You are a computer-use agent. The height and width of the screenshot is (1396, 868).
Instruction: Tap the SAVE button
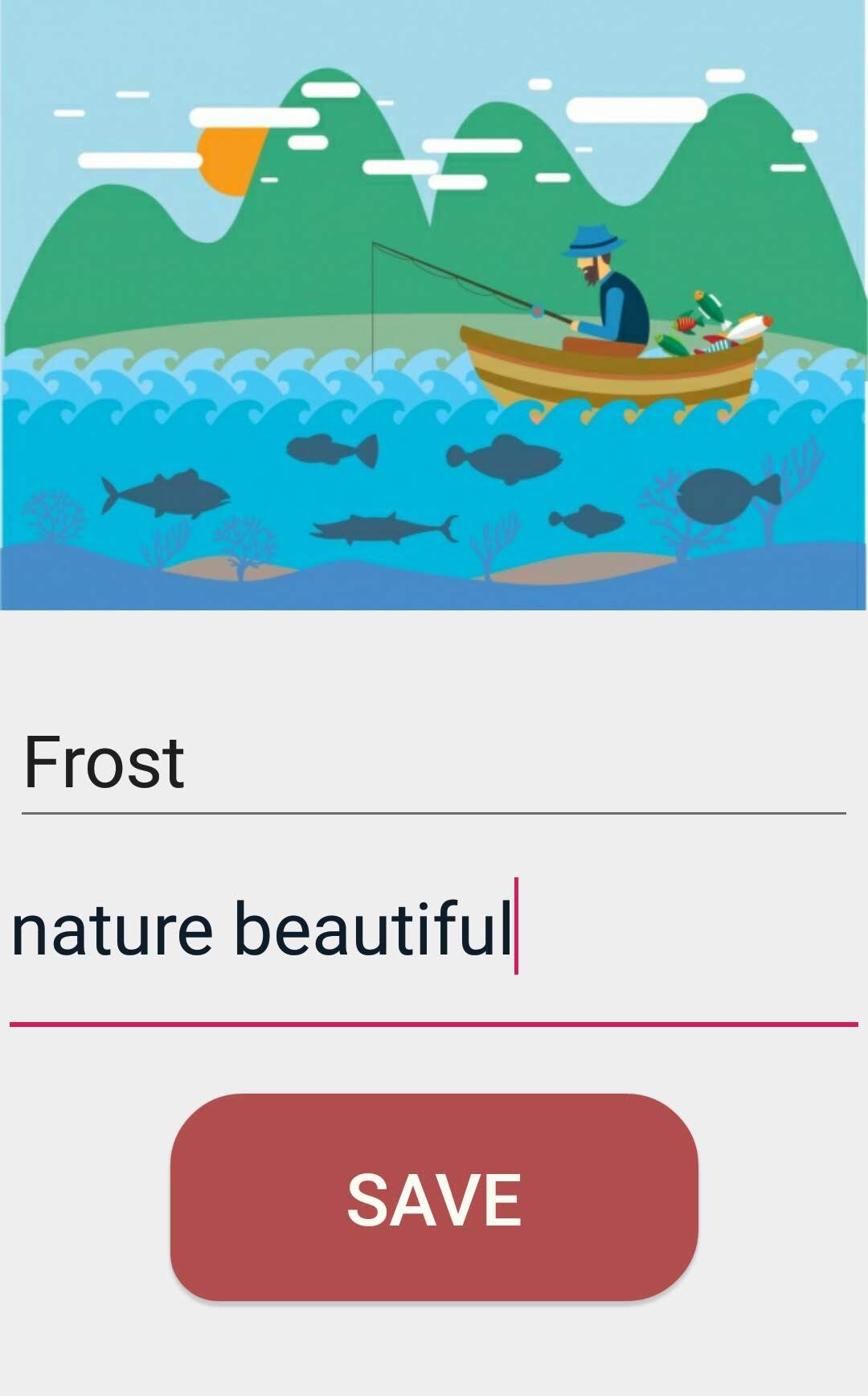[434, 1197]
